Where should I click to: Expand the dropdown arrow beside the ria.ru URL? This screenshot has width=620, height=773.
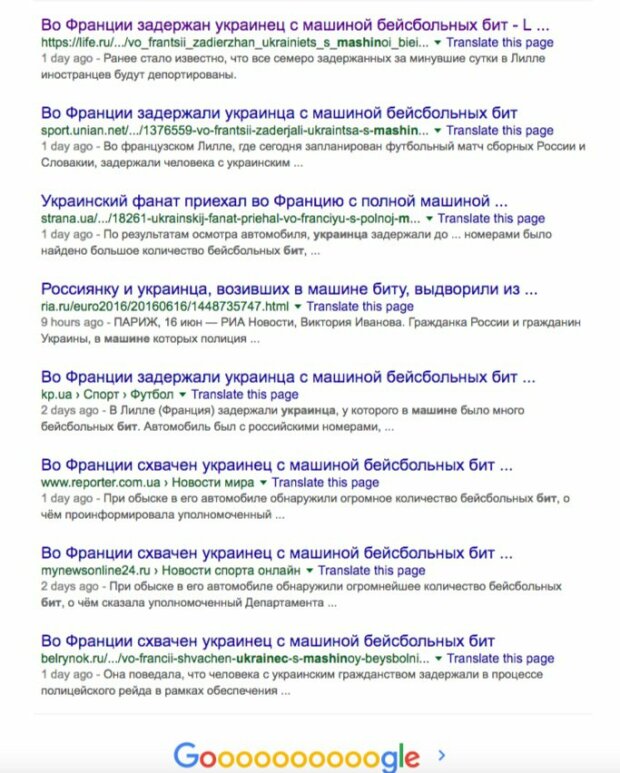(298, 306)
